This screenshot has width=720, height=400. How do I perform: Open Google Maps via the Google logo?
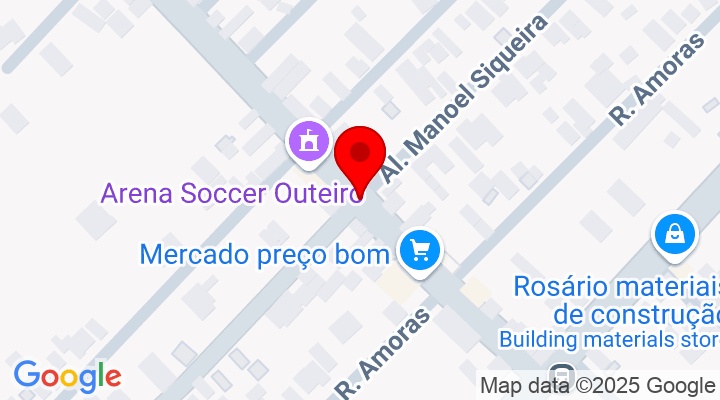pyautogui.click(x=67, y=376)
